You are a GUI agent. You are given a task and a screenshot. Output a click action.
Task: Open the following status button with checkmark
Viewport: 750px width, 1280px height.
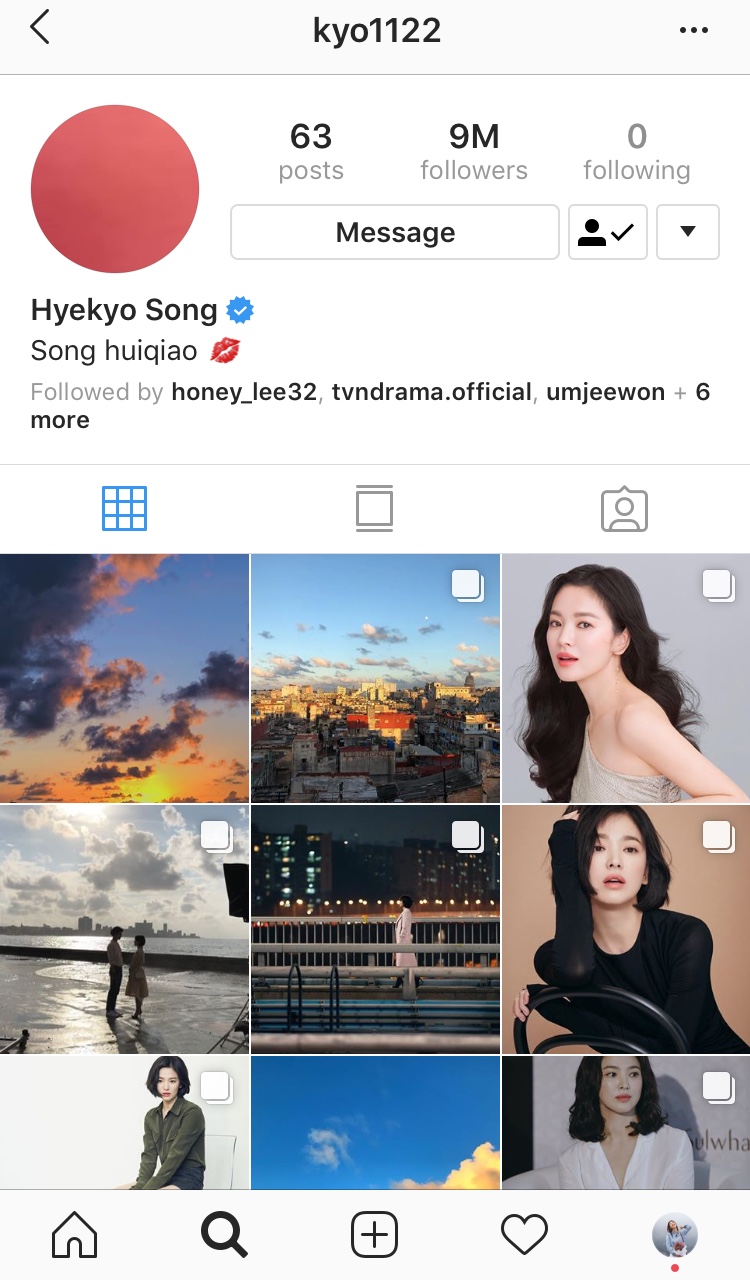click(607, 233)
